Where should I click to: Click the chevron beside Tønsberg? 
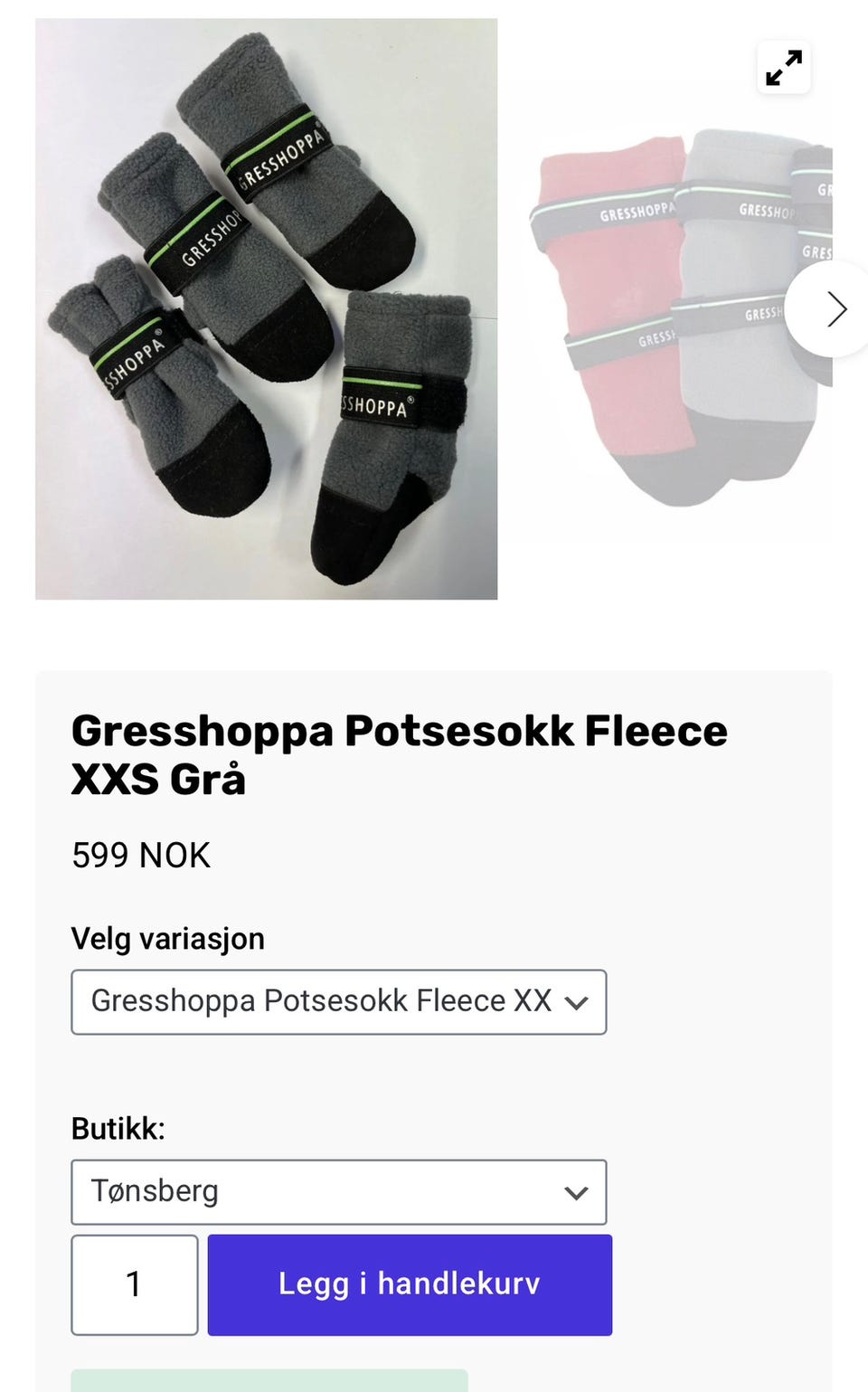576,1192
